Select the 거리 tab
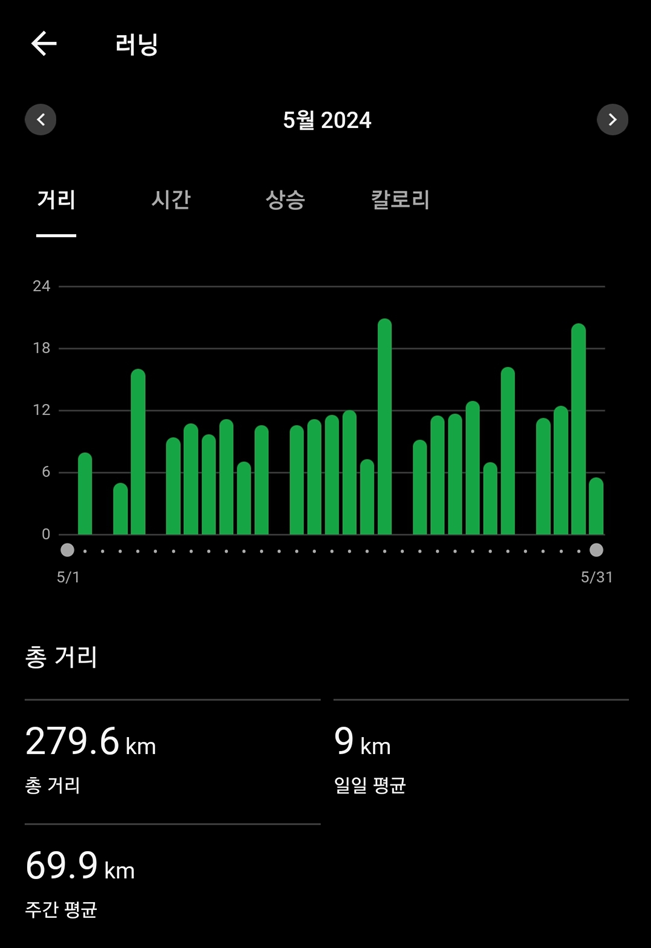The height and width of the screenshot is (948, 651). [x=56, y=200]
